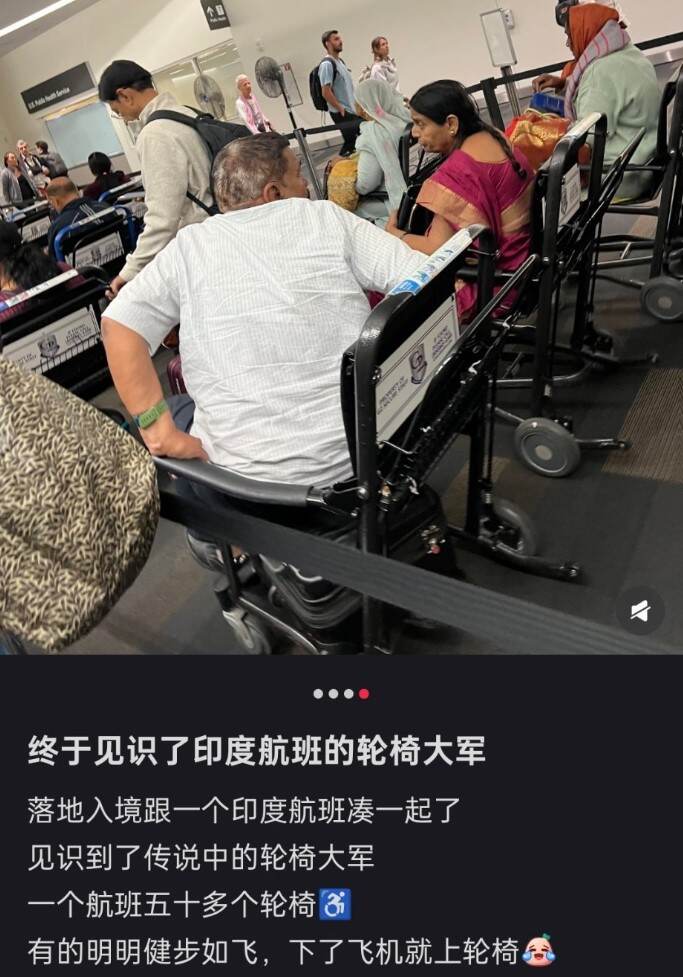
Task: Tap the muted speaker icon on photo
Action: pyautogui.click(x=640, y=610)
